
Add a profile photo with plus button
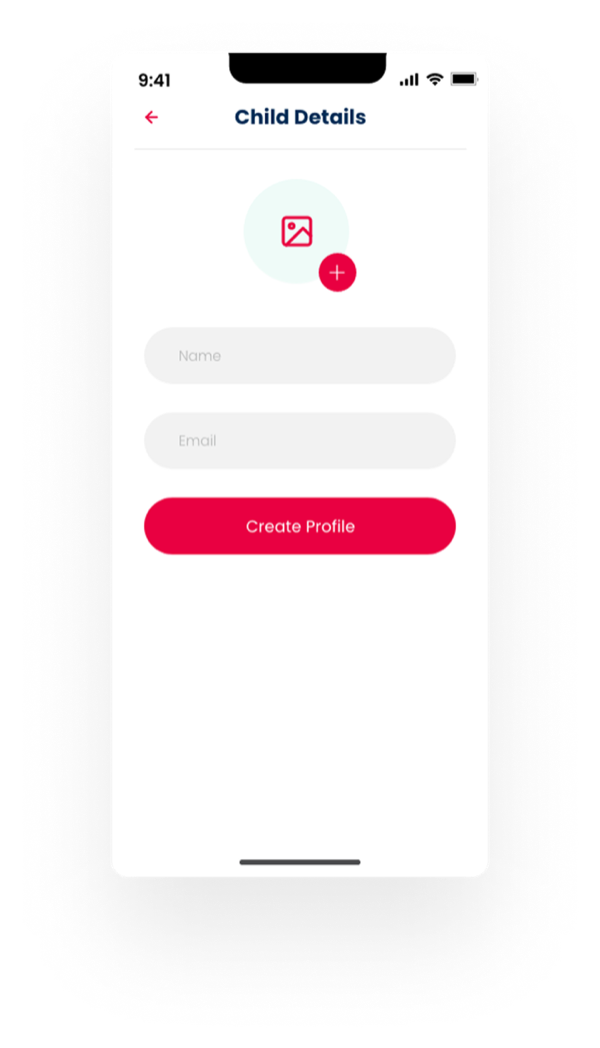click(x=337, y=273)
